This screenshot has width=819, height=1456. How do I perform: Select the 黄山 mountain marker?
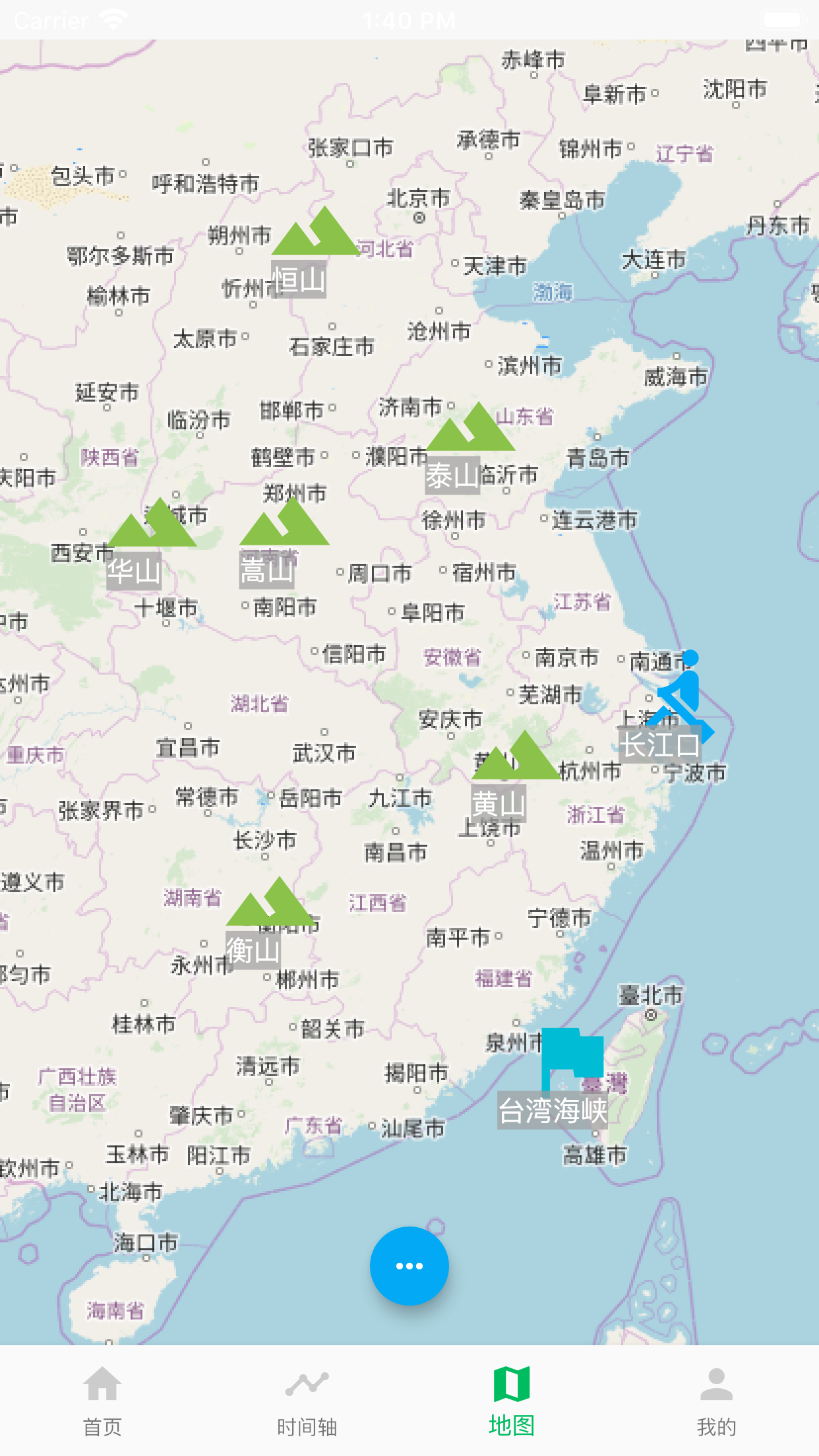click(516, 758)
